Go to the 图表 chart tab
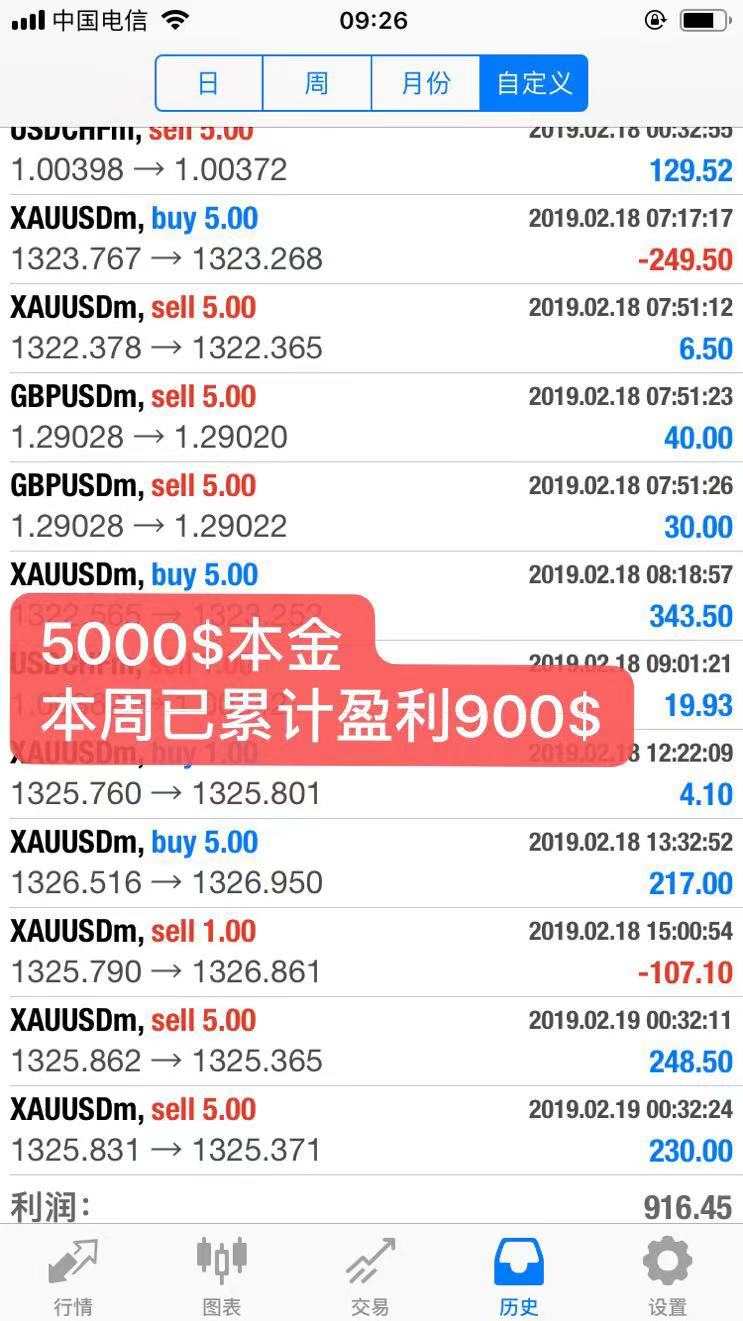Image resolution: width=743 pixels, height=1321 pixels. (x=221, y=1275)
